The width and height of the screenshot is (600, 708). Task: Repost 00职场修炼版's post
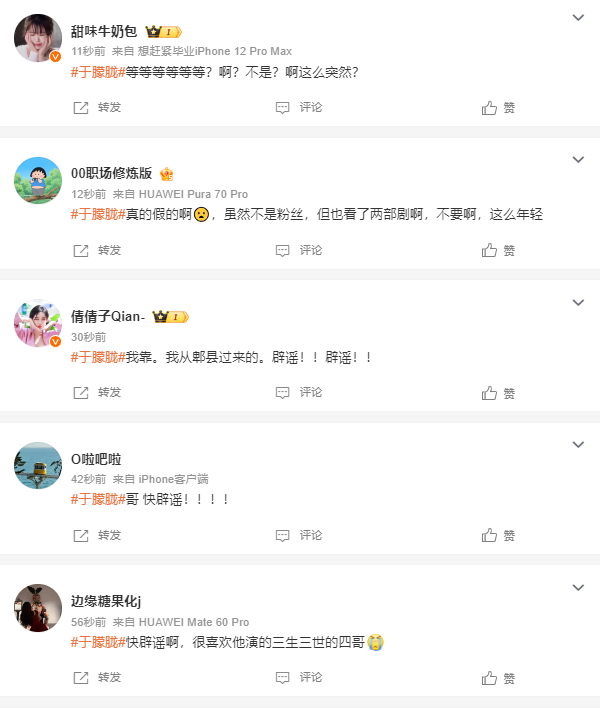coord(98,250)
